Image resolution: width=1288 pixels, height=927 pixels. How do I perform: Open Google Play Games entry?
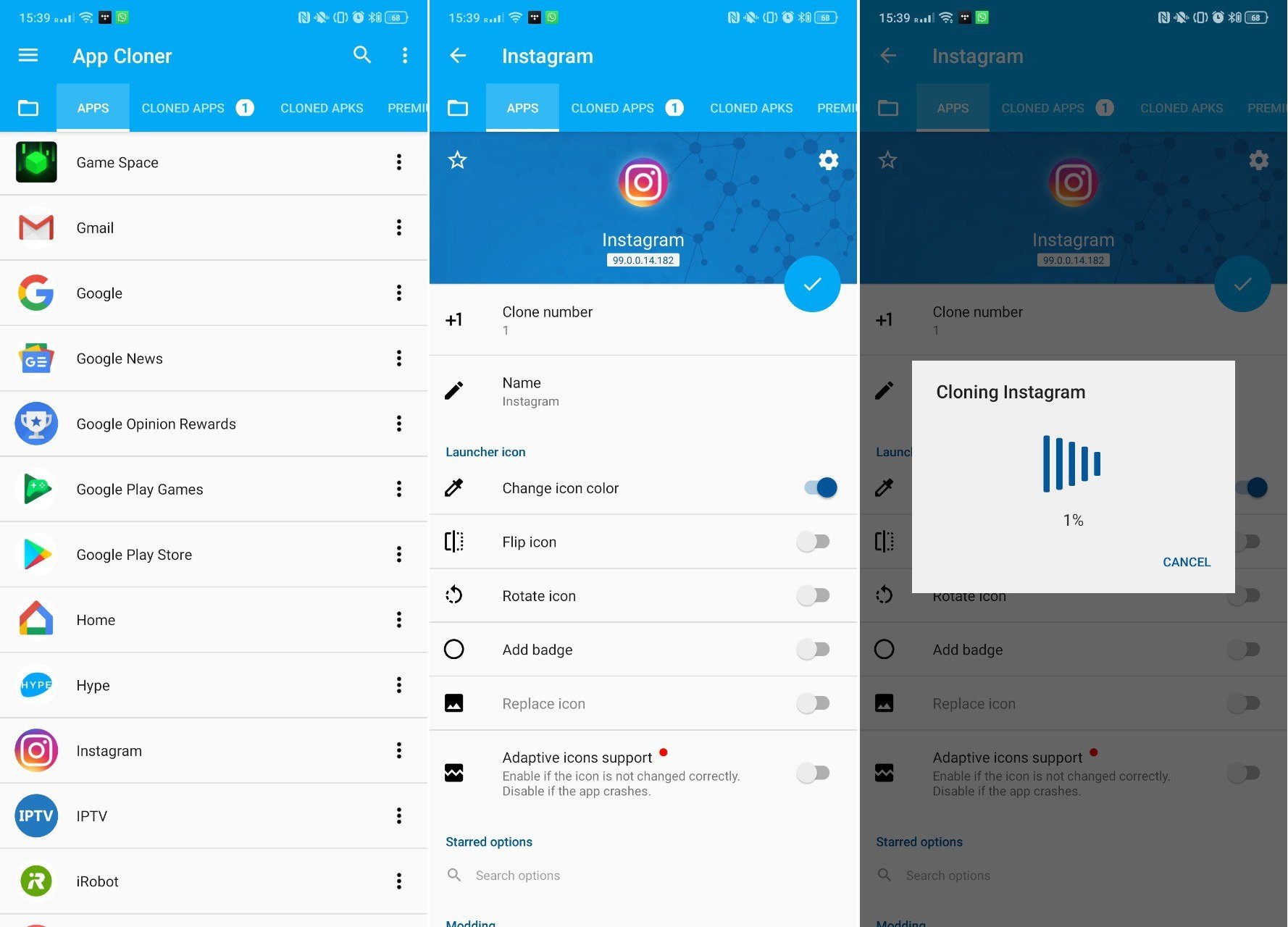coord(140,489)
